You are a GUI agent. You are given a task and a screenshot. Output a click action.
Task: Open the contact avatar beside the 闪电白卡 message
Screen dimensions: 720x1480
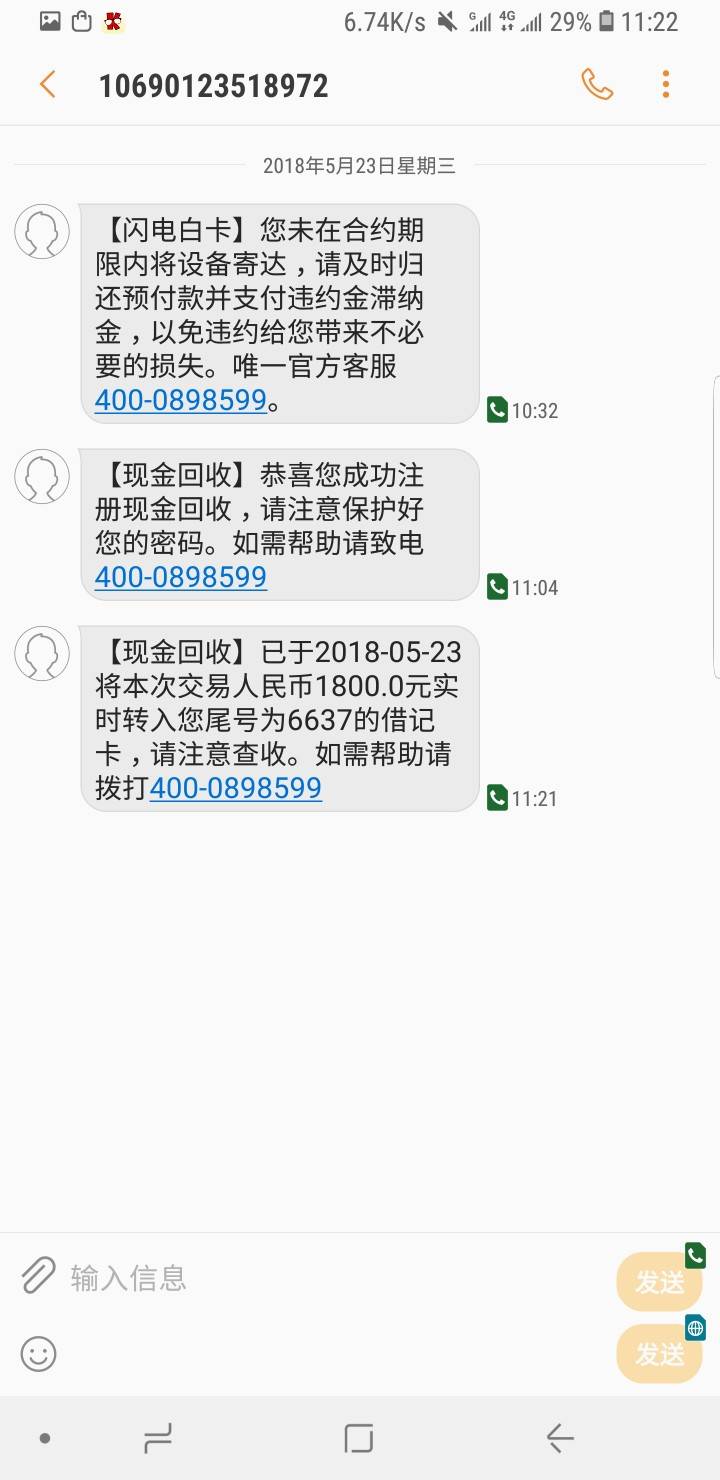[42, 232]
